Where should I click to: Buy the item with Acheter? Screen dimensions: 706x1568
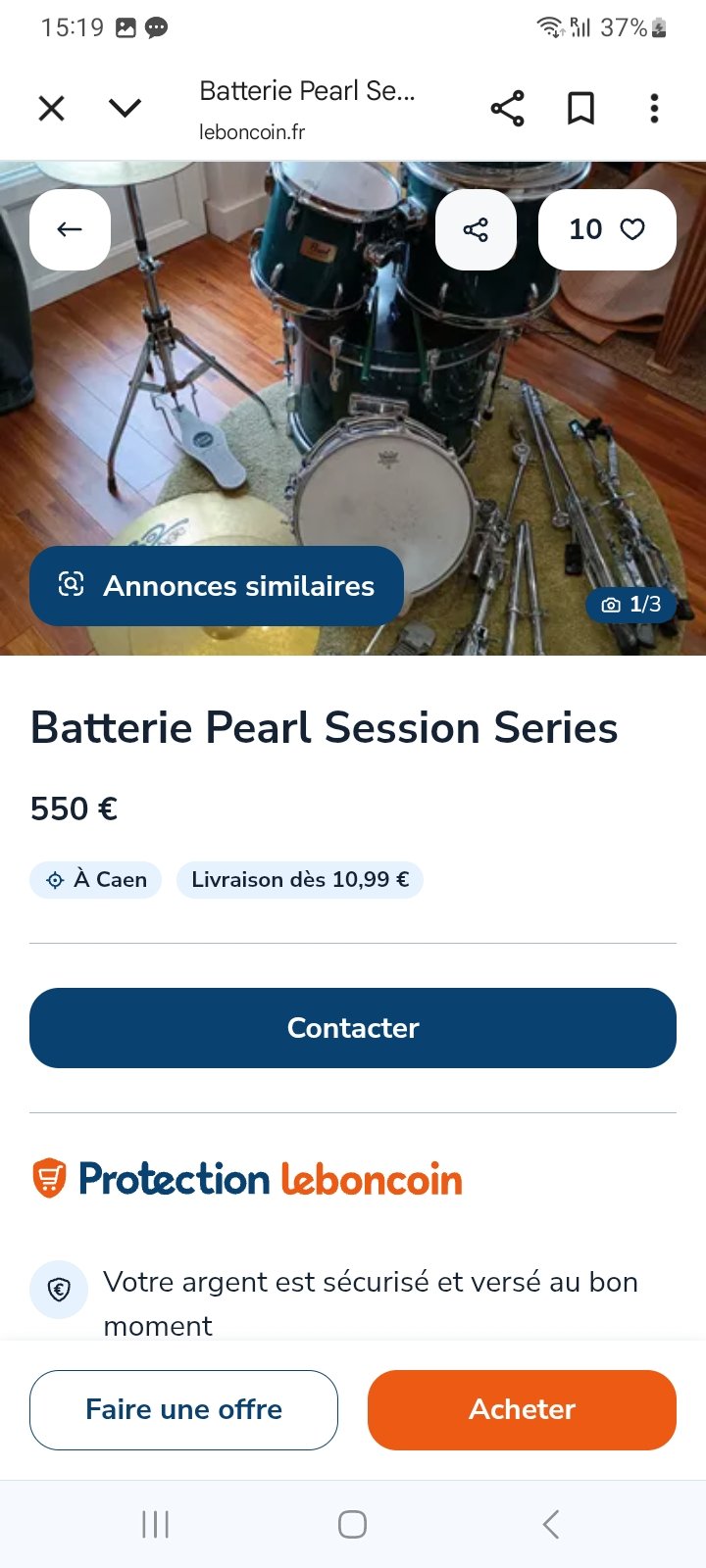click(x=522, y=1409)
